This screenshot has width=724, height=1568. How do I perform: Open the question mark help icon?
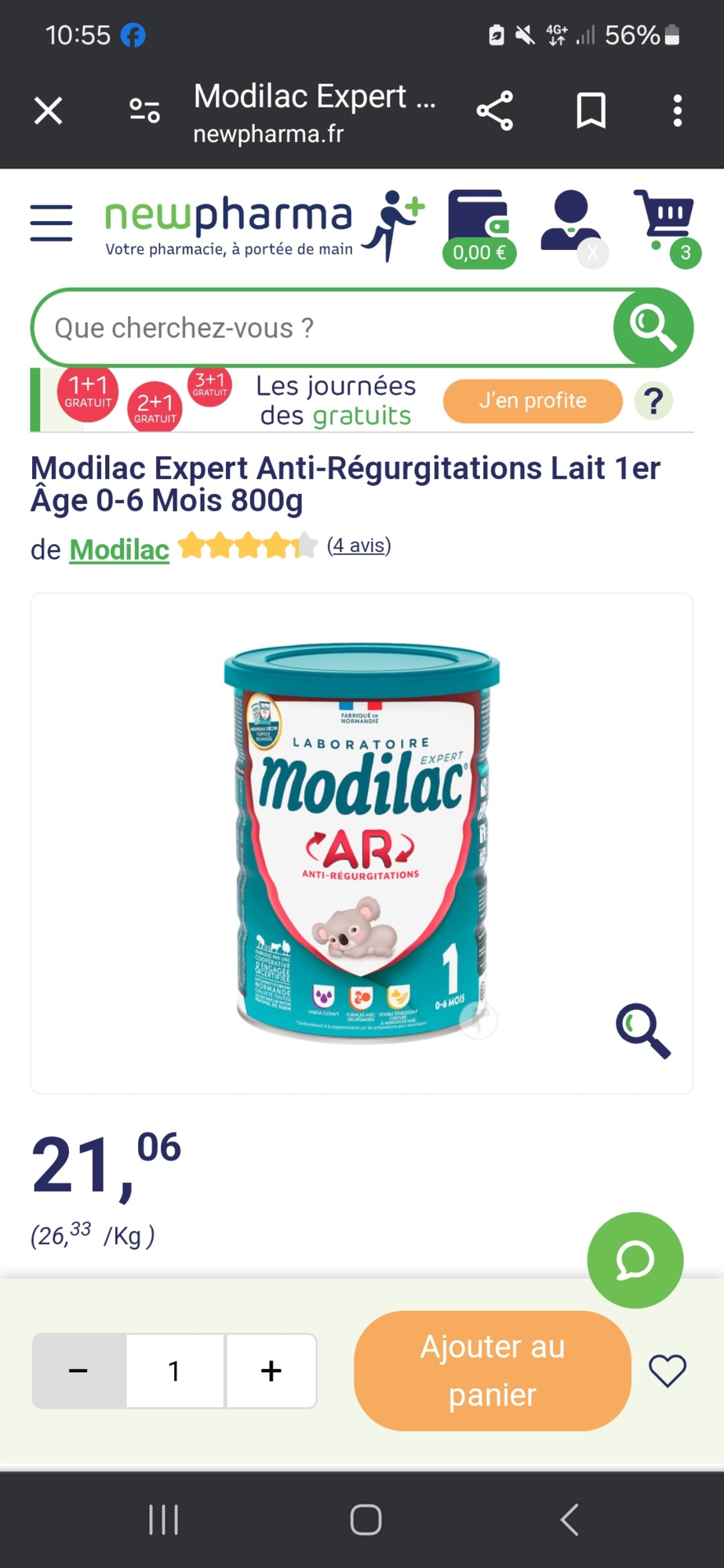pos(653,401)
